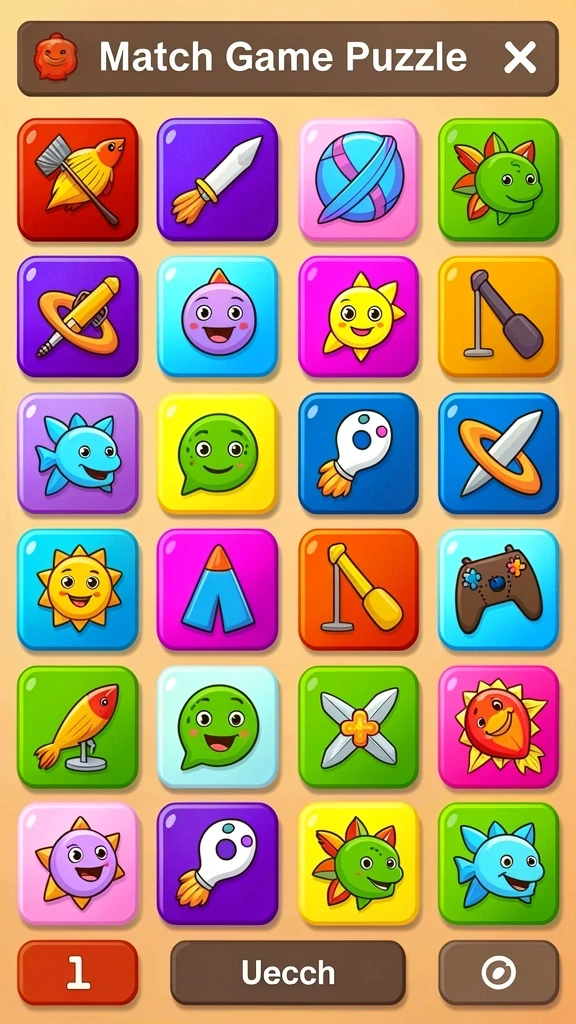Select the blue fish on purple tile
The height and width of the screenshot is (1024, 576).
[x=78, y=453]
